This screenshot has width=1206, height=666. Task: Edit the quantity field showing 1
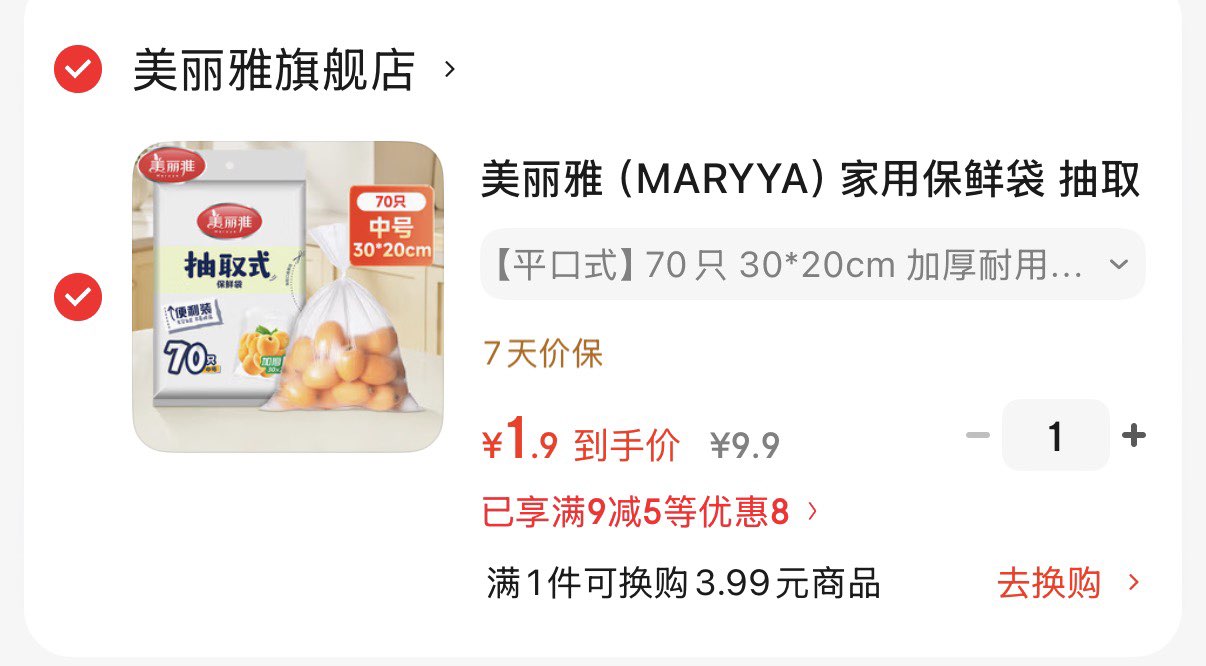(x=1056, y=435)
